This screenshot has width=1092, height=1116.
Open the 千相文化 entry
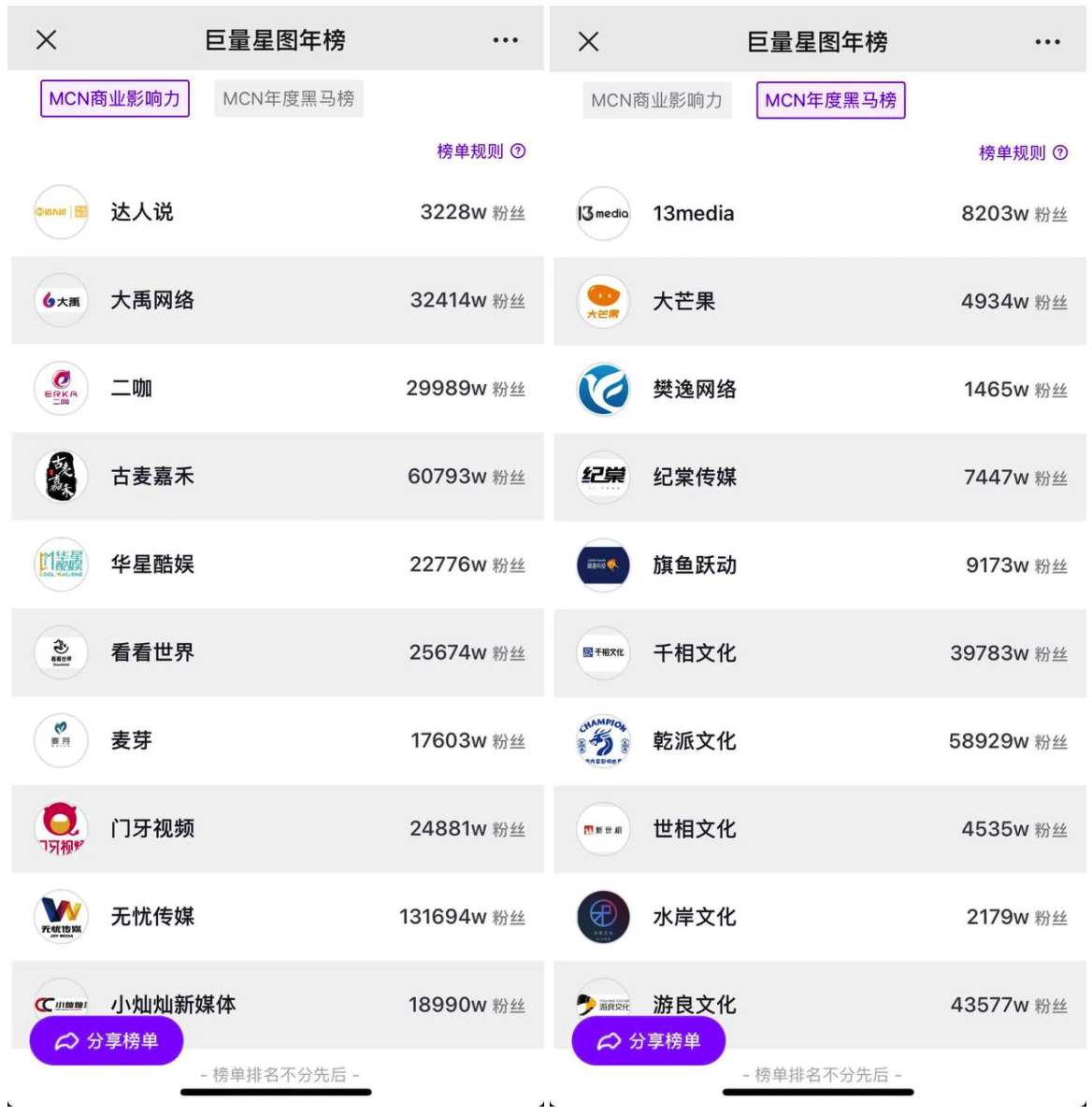pyautogui.click(x=820, y=653)
